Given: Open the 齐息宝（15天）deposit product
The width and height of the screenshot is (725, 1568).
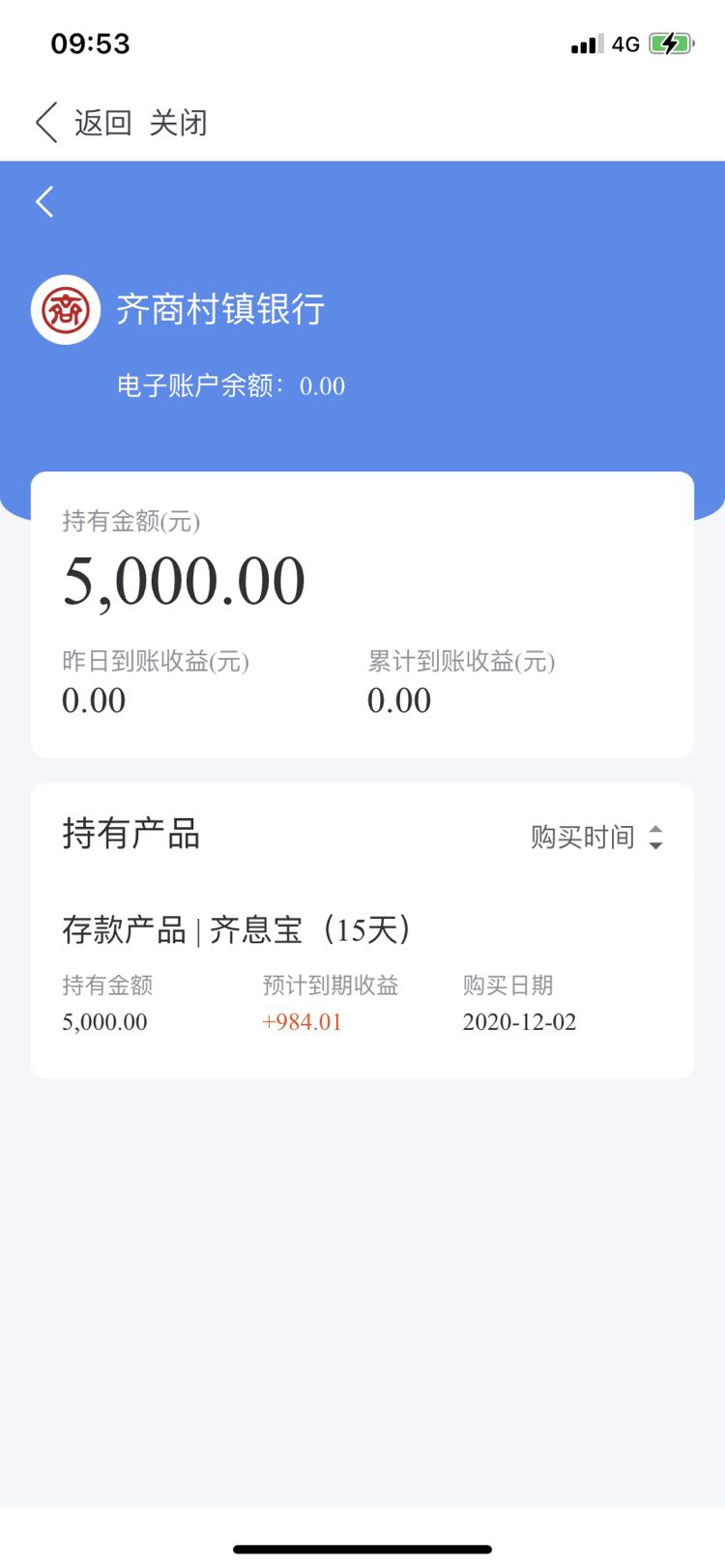Looking at the screenshot, I should (362, 976).
